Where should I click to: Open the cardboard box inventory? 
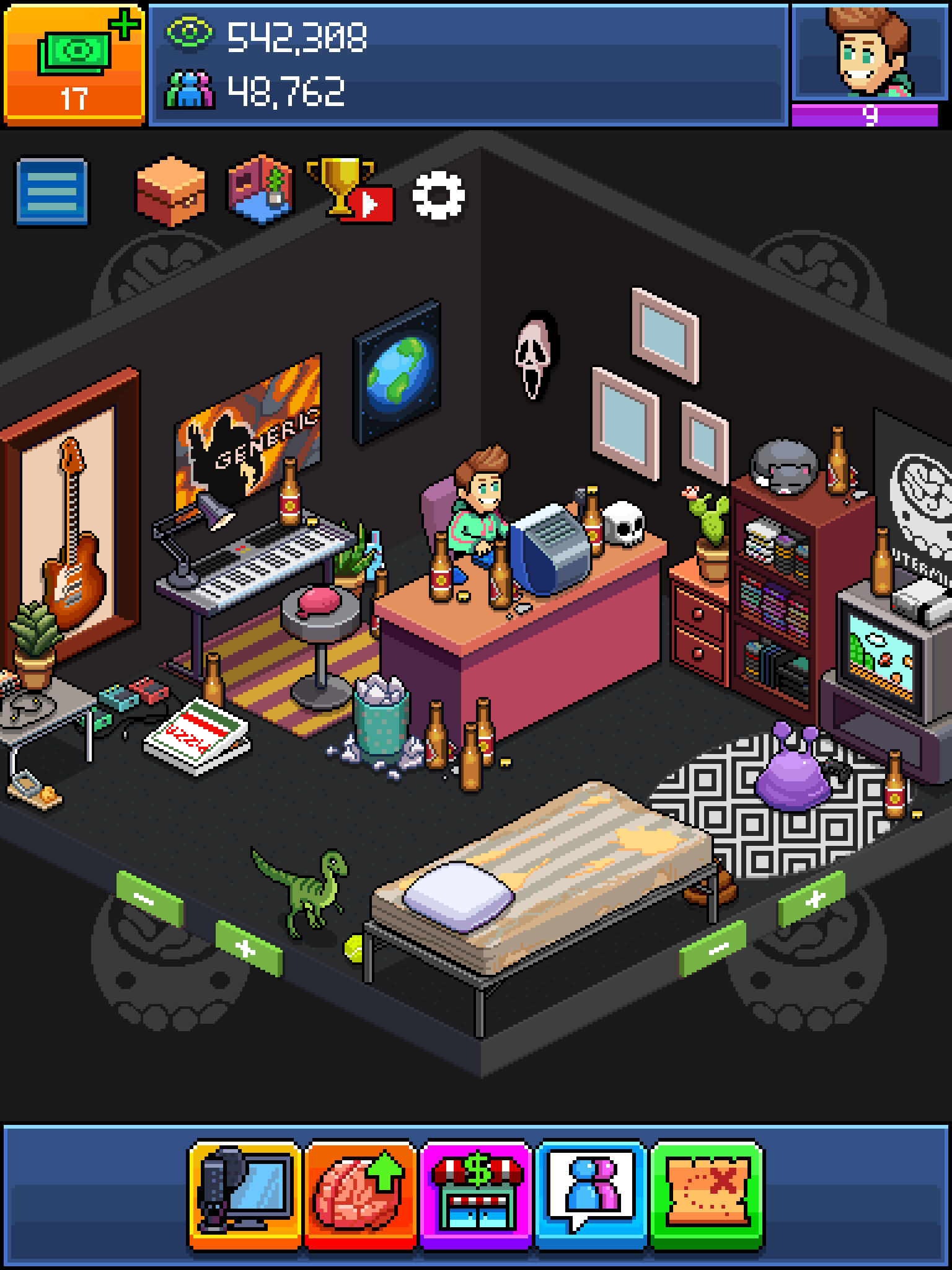tap(170, 191)
